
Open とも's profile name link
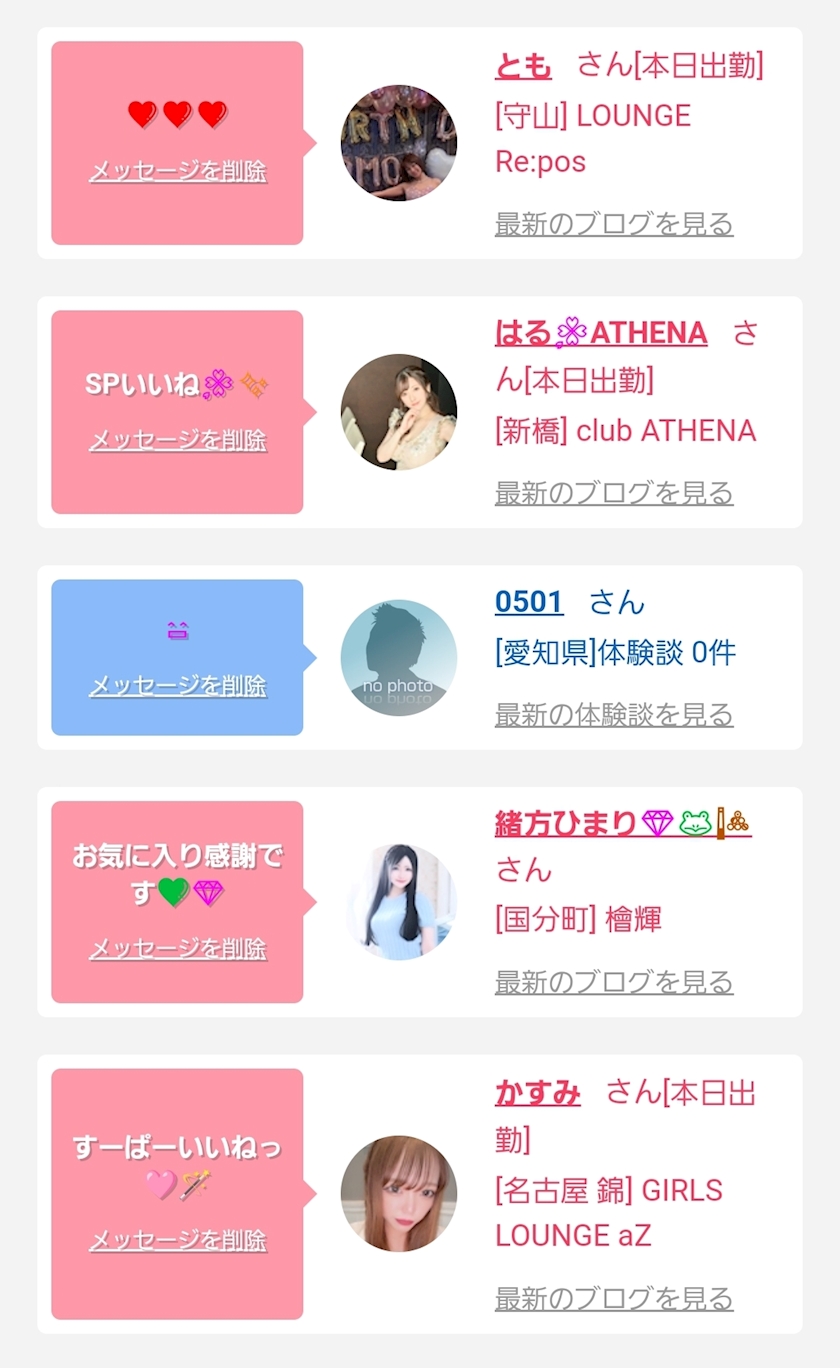click(523, 66)
